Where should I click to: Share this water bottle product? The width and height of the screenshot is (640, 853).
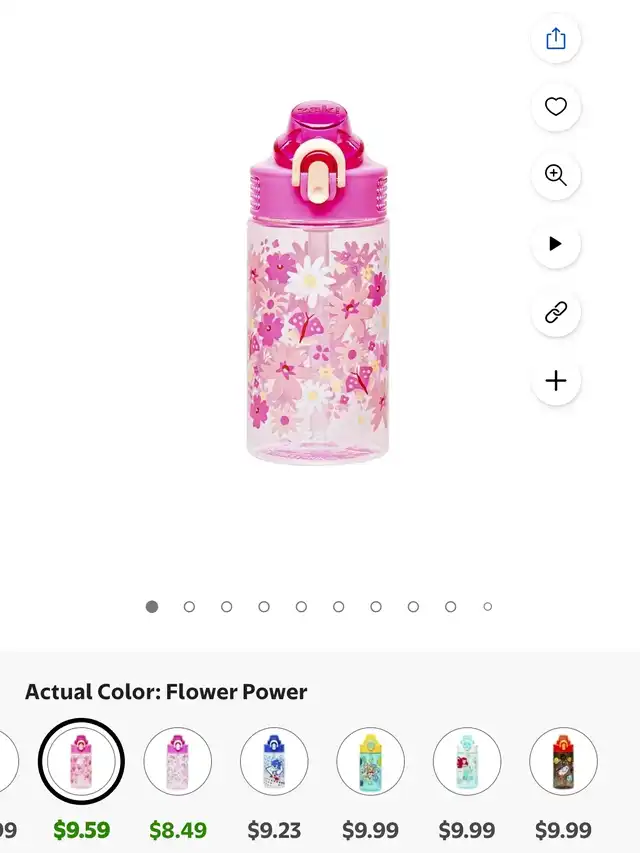[556, 39]
